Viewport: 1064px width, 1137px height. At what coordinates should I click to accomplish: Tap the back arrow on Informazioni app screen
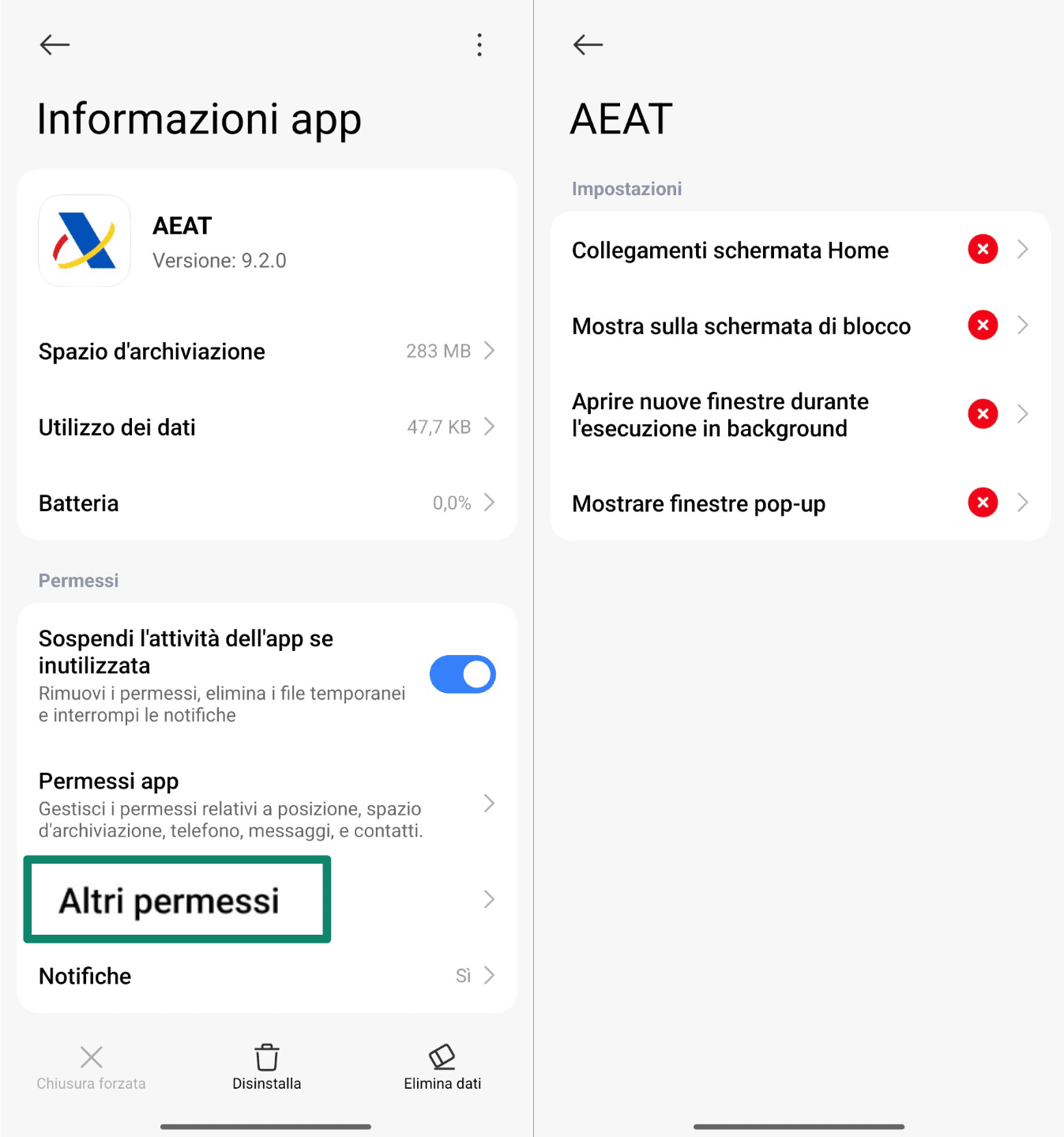[54, 44]
